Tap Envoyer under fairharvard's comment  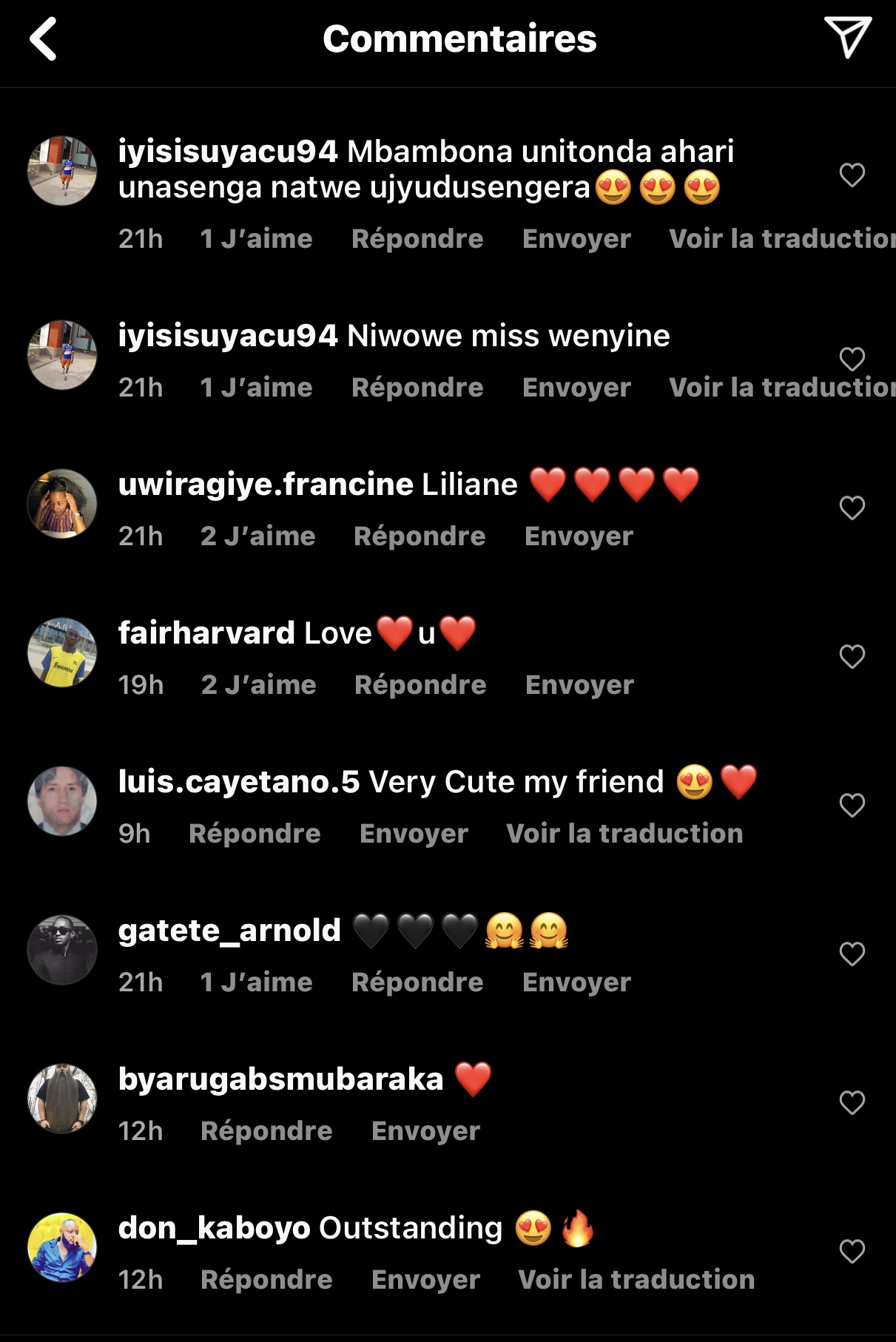pos(579,685)
